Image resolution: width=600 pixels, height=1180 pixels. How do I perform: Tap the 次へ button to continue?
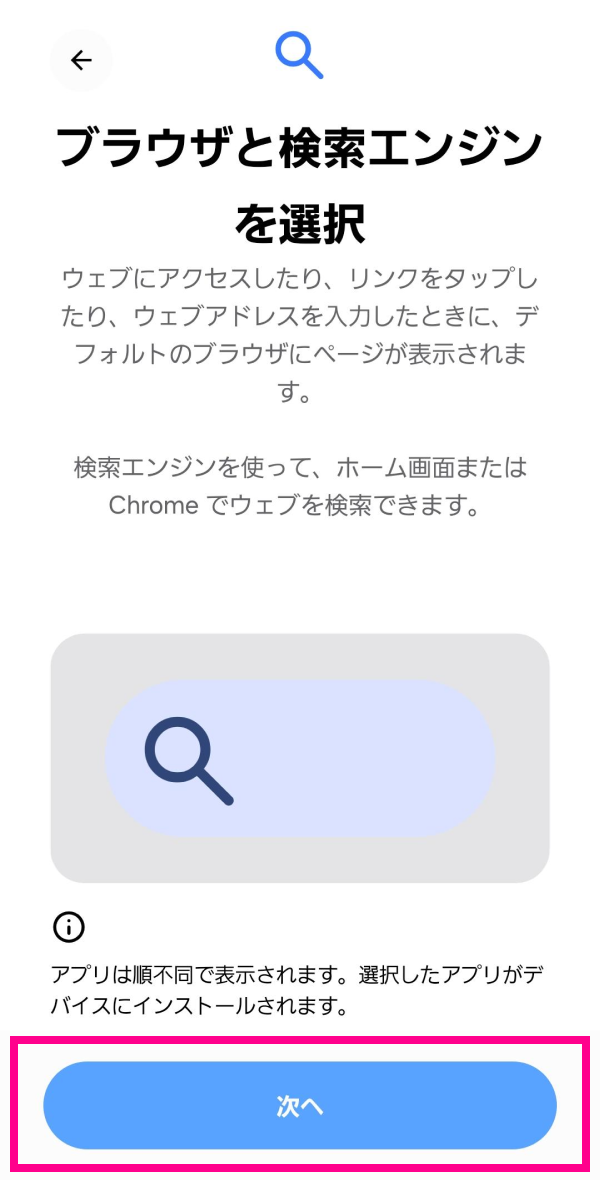point(300,1105)
